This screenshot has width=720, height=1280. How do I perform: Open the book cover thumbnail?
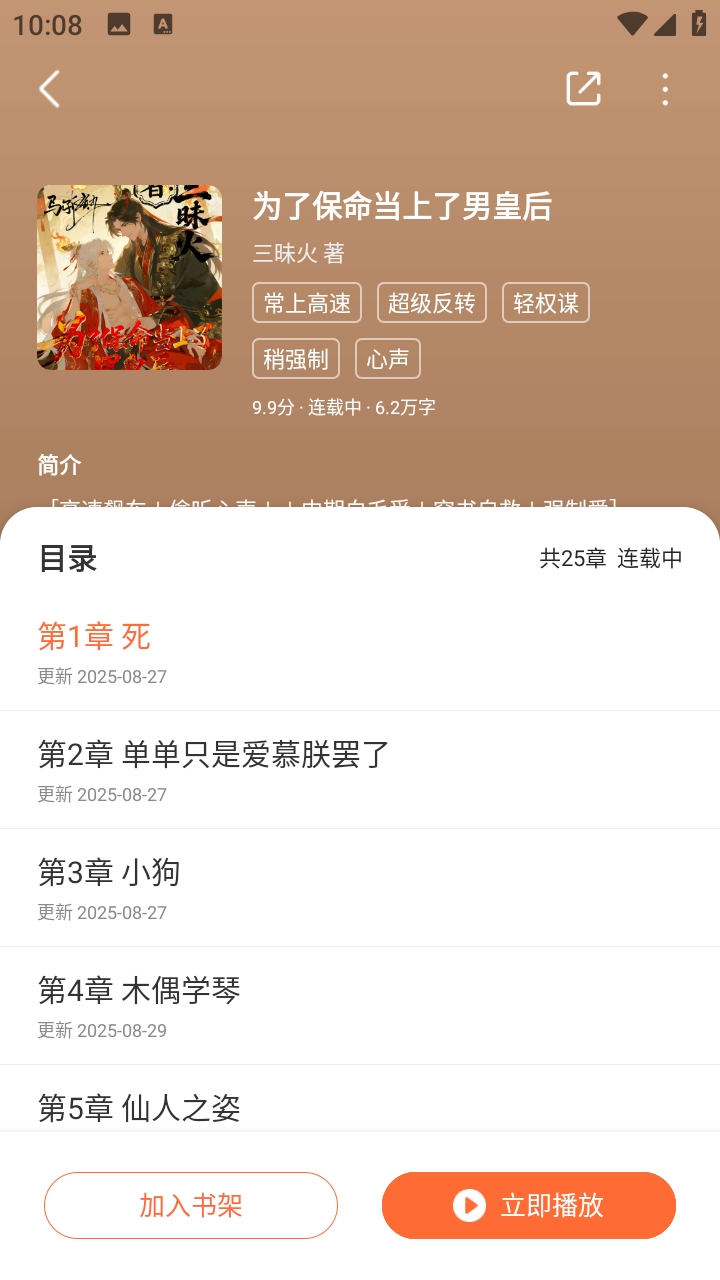click(130, 277)
